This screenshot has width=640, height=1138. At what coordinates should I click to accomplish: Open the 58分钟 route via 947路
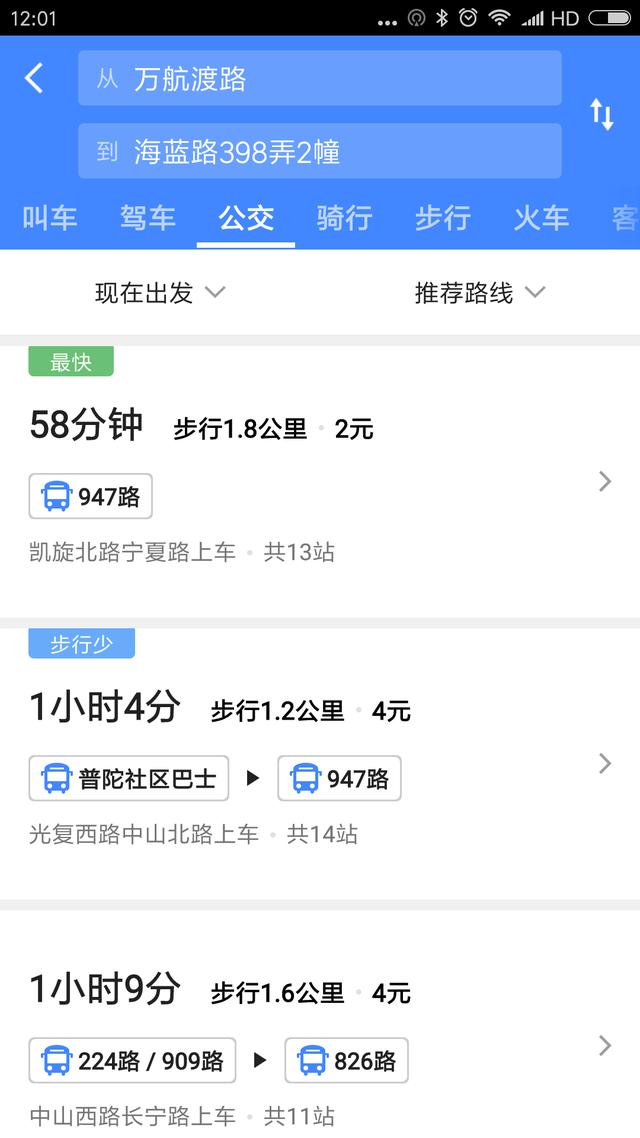[x=320, y=482]
